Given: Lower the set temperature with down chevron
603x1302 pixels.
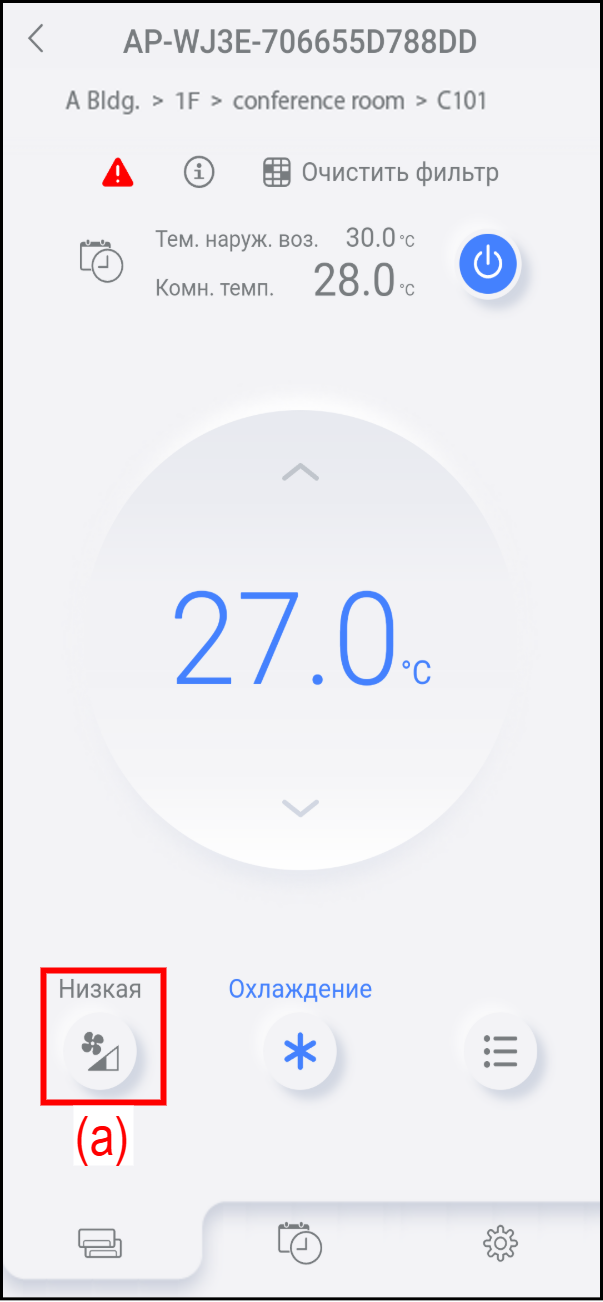Looking at the screenshot, I should pos(300,807).
